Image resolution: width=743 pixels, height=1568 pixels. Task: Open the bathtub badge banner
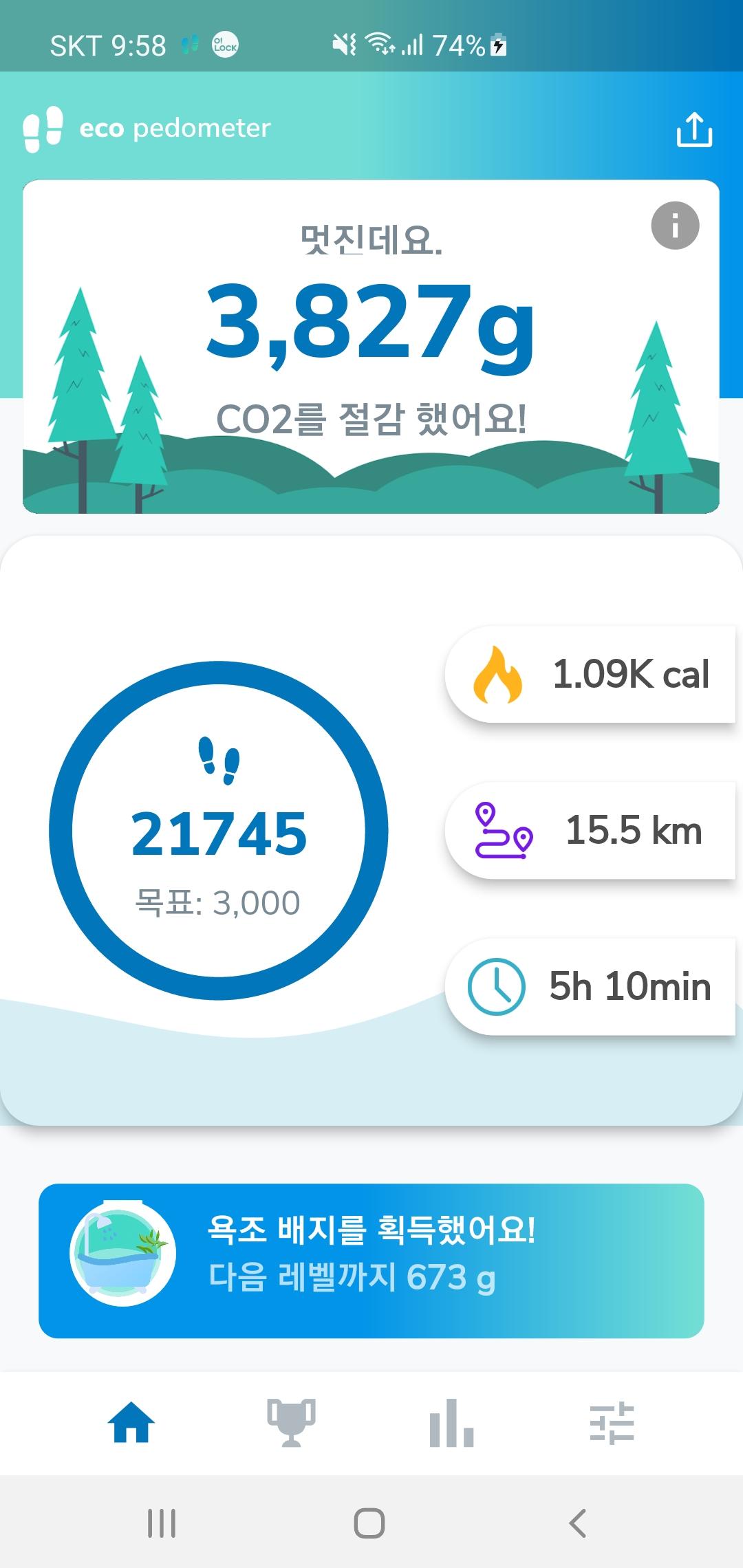pos(371,1260)
